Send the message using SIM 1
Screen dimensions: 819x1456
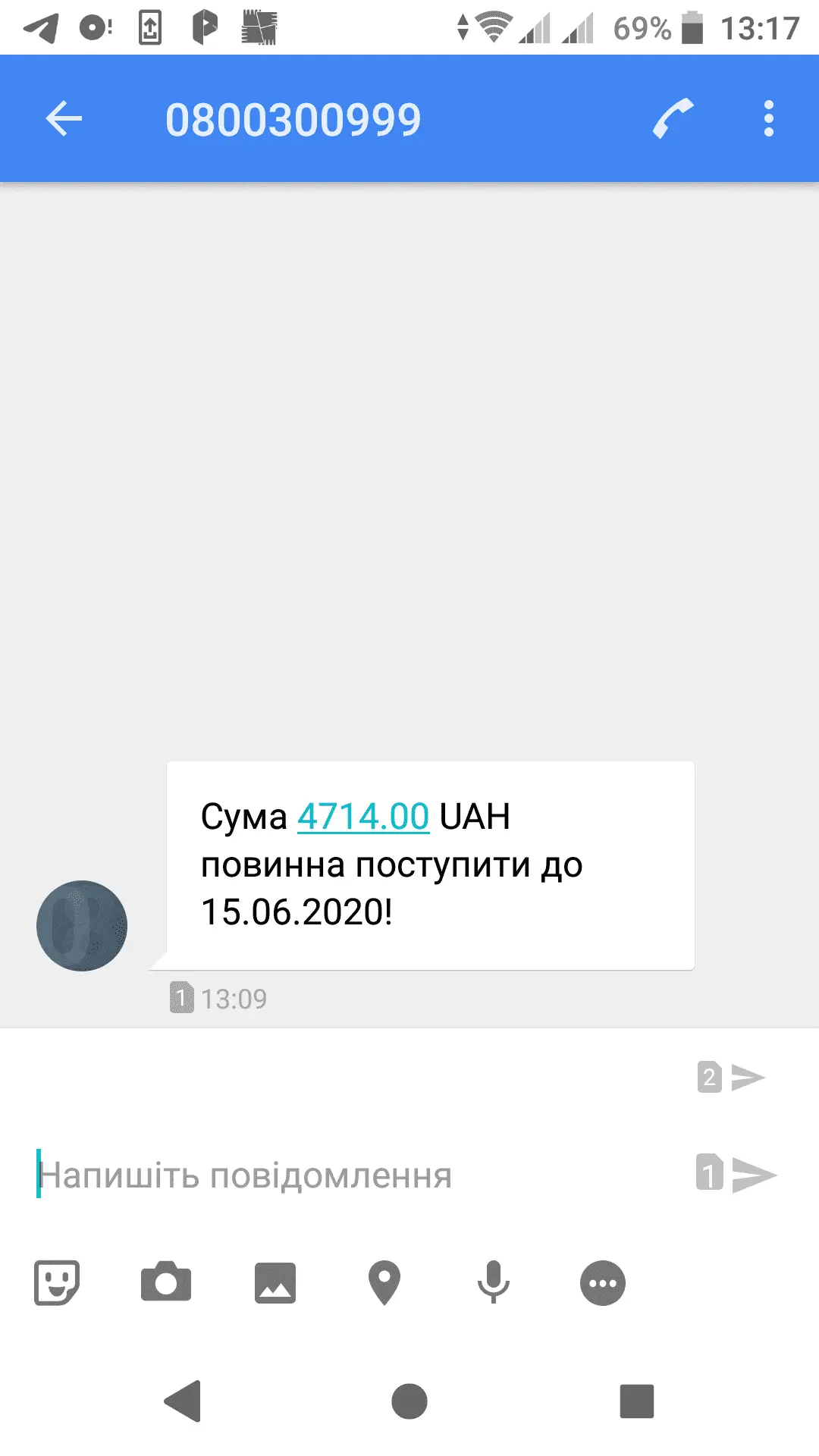736,1174
